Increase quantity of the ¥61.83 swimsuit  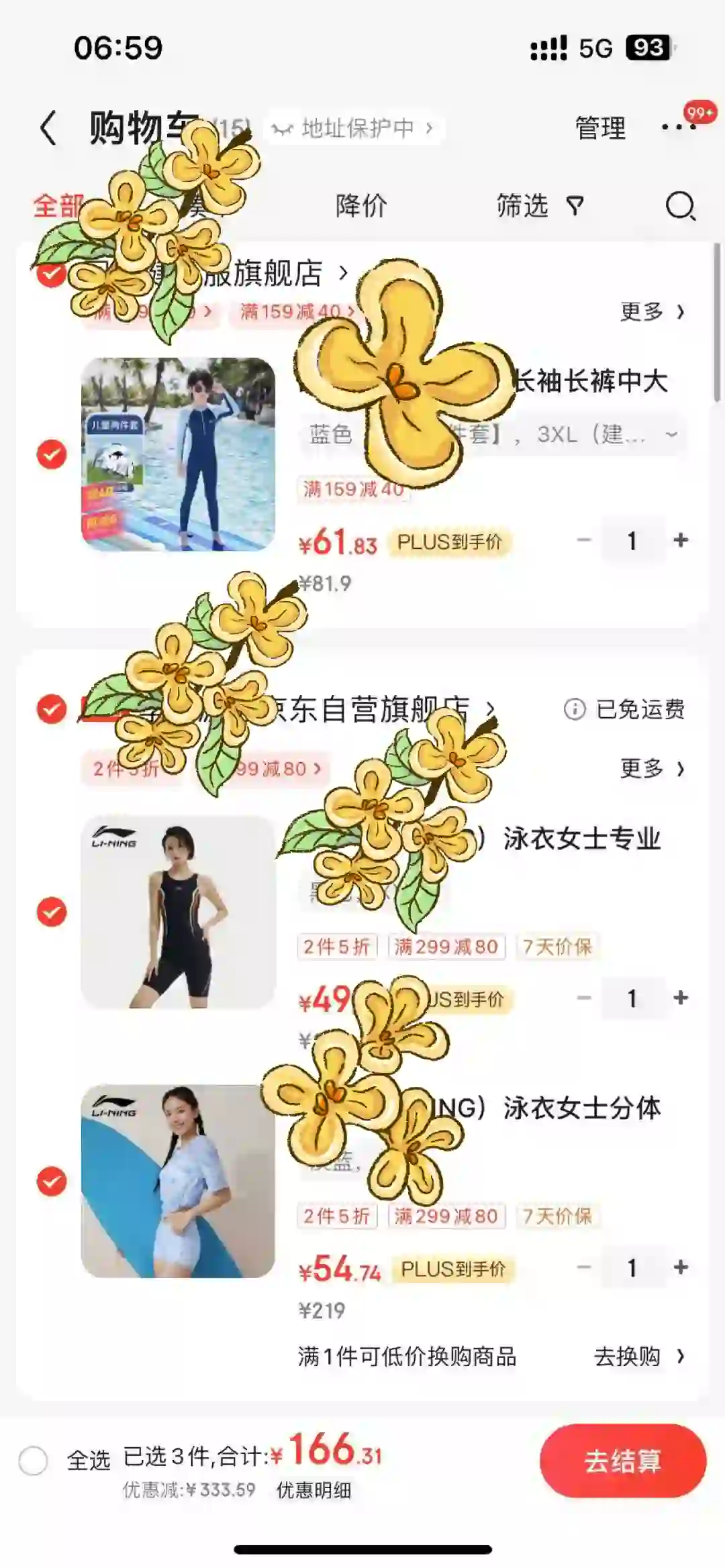tap(681, 540)
